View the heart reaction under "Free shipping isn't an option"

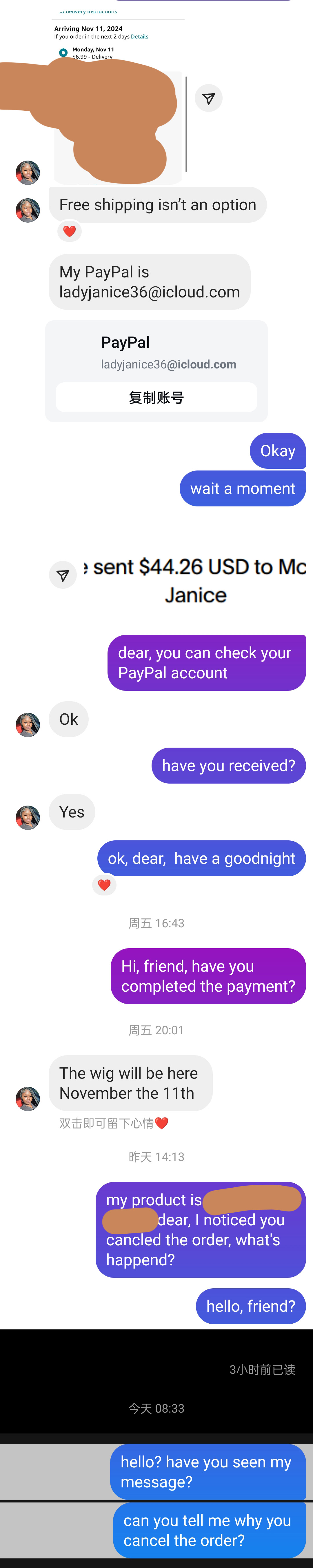click(70, 231)
